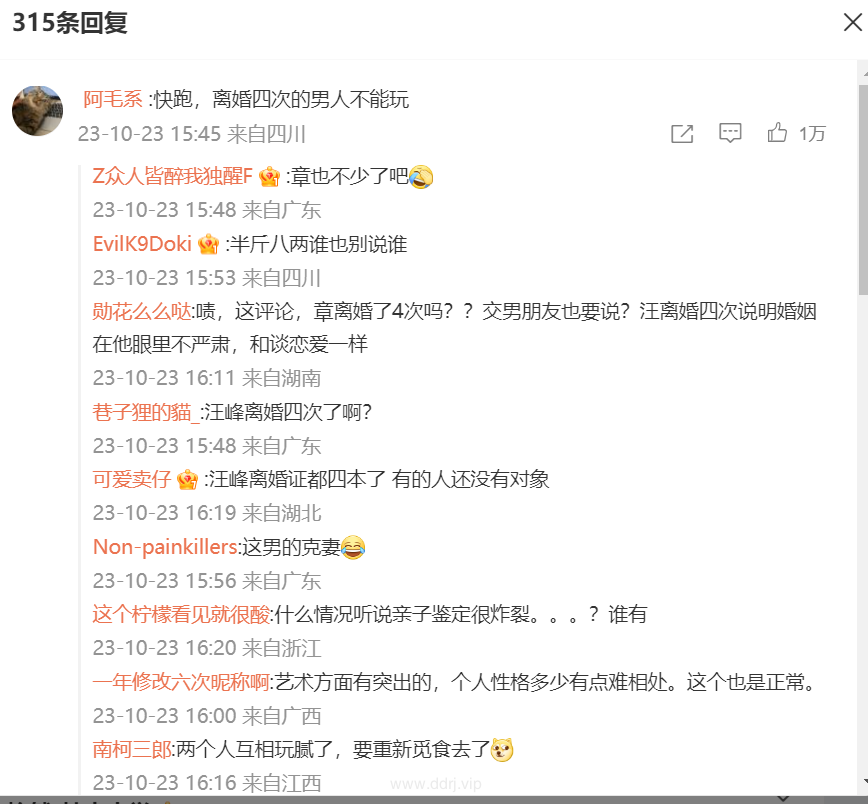Like 阿毛系's comment

[x=777, y=133]
